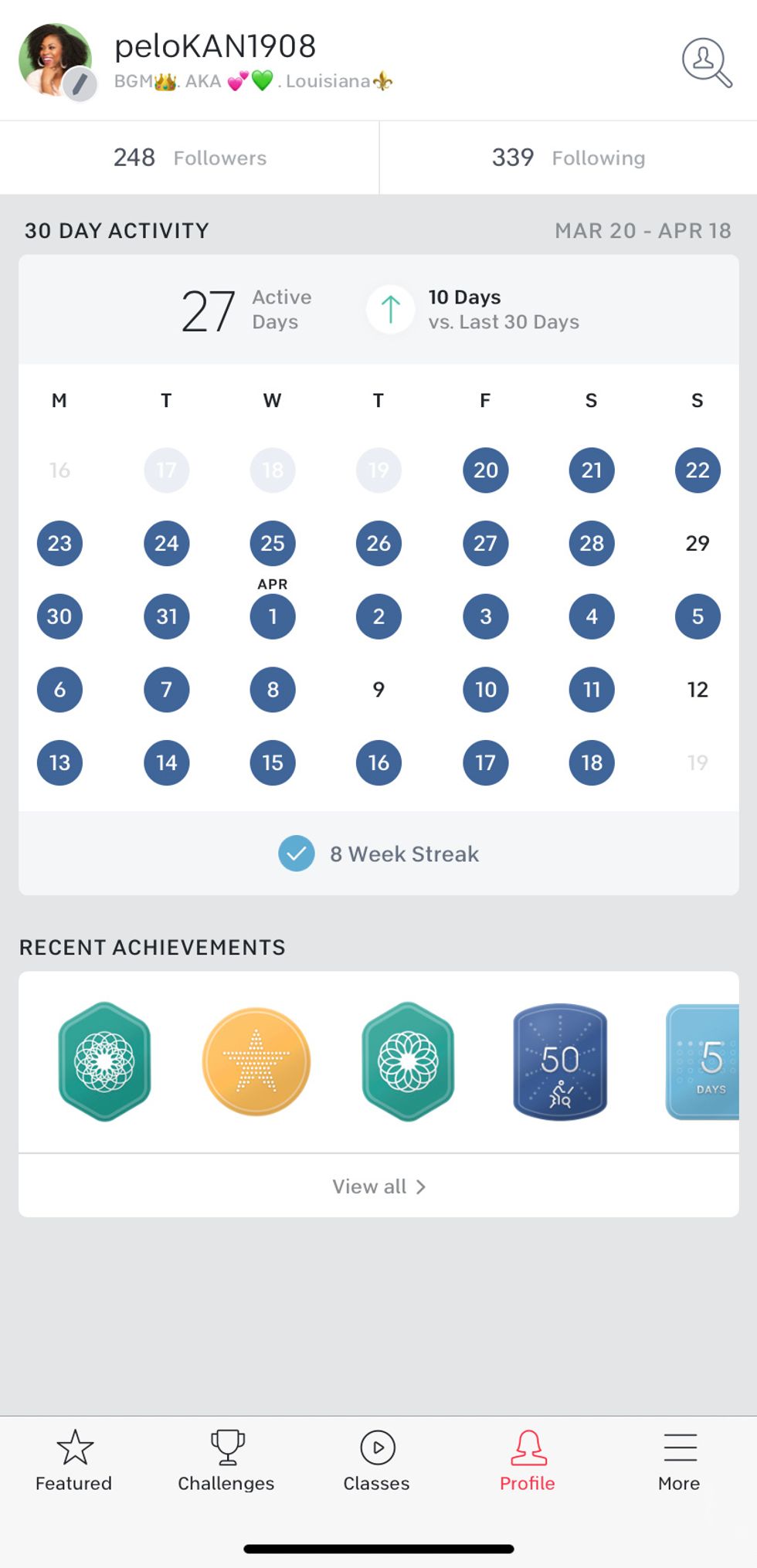This screenshot has height=1568, width=757.
Task: Go to the Profile tab
Action: click(x=528, y=1461)
